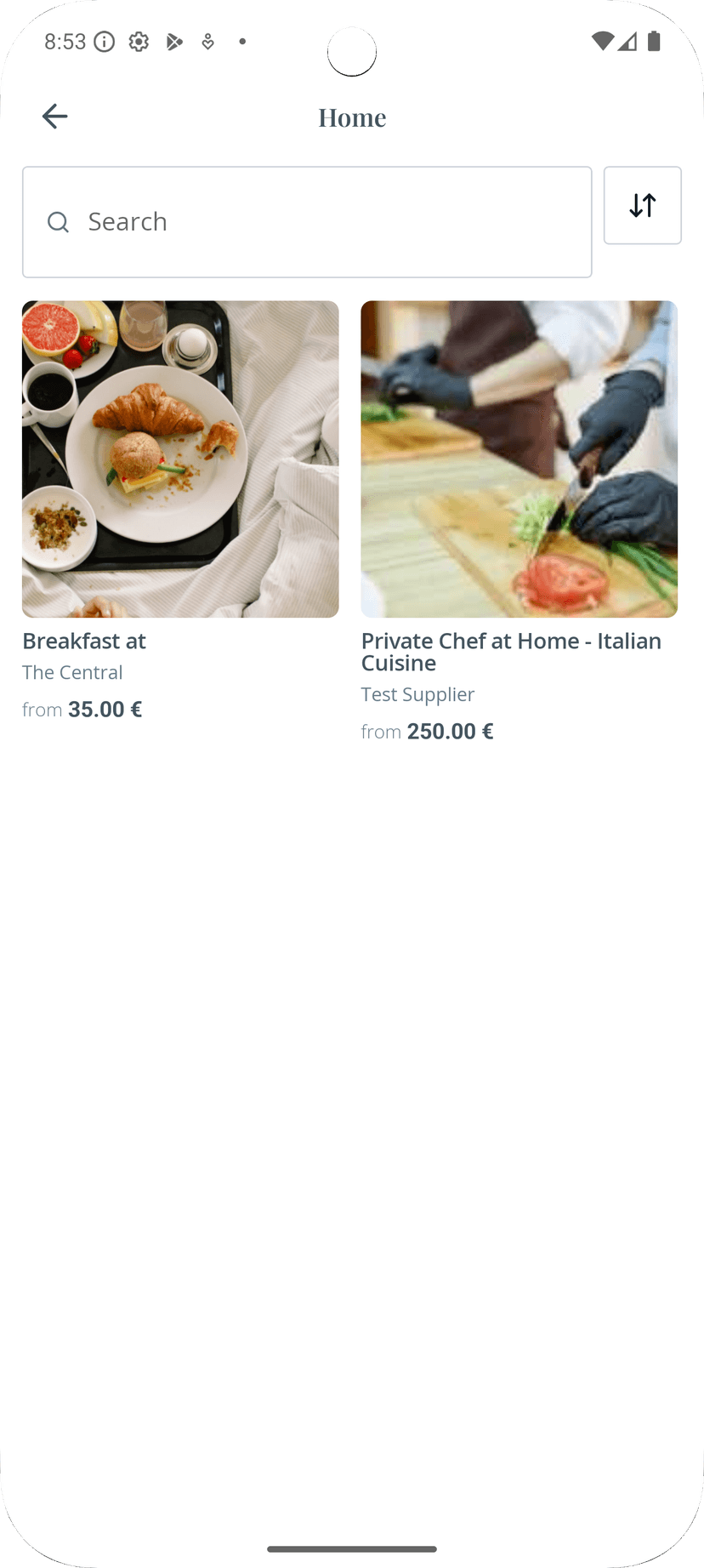Tap the cellular signal icon

629,41
